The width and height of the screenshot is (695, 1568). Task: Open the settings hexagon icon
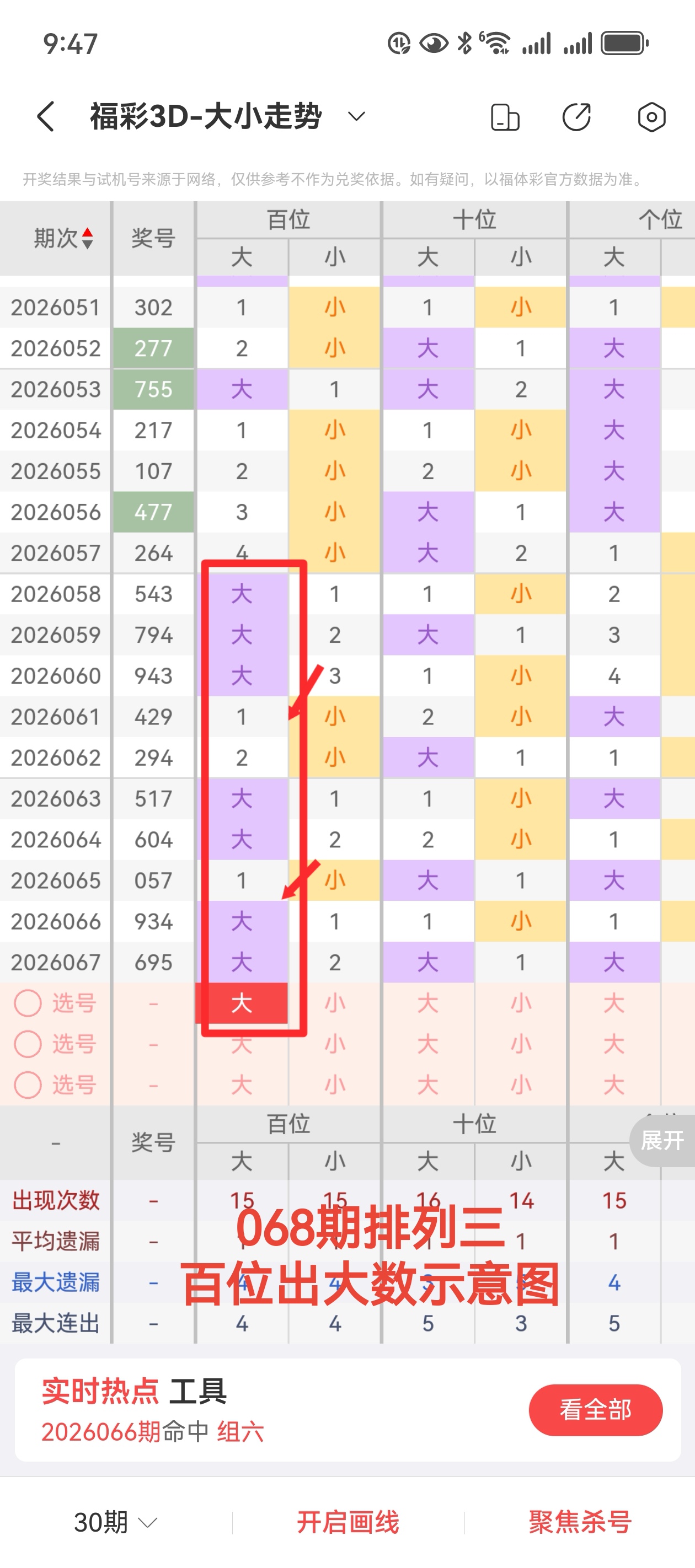pos(652,116)
